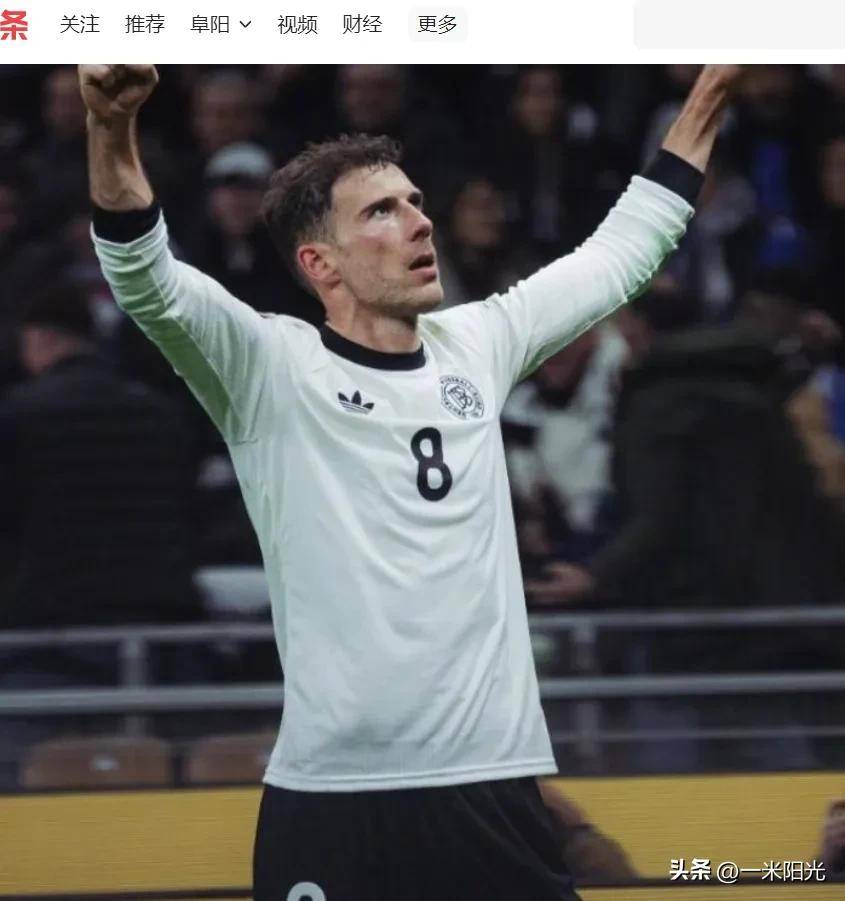
Task: Expand the 阜阳 city dropdown
Action: pos(221,24)
